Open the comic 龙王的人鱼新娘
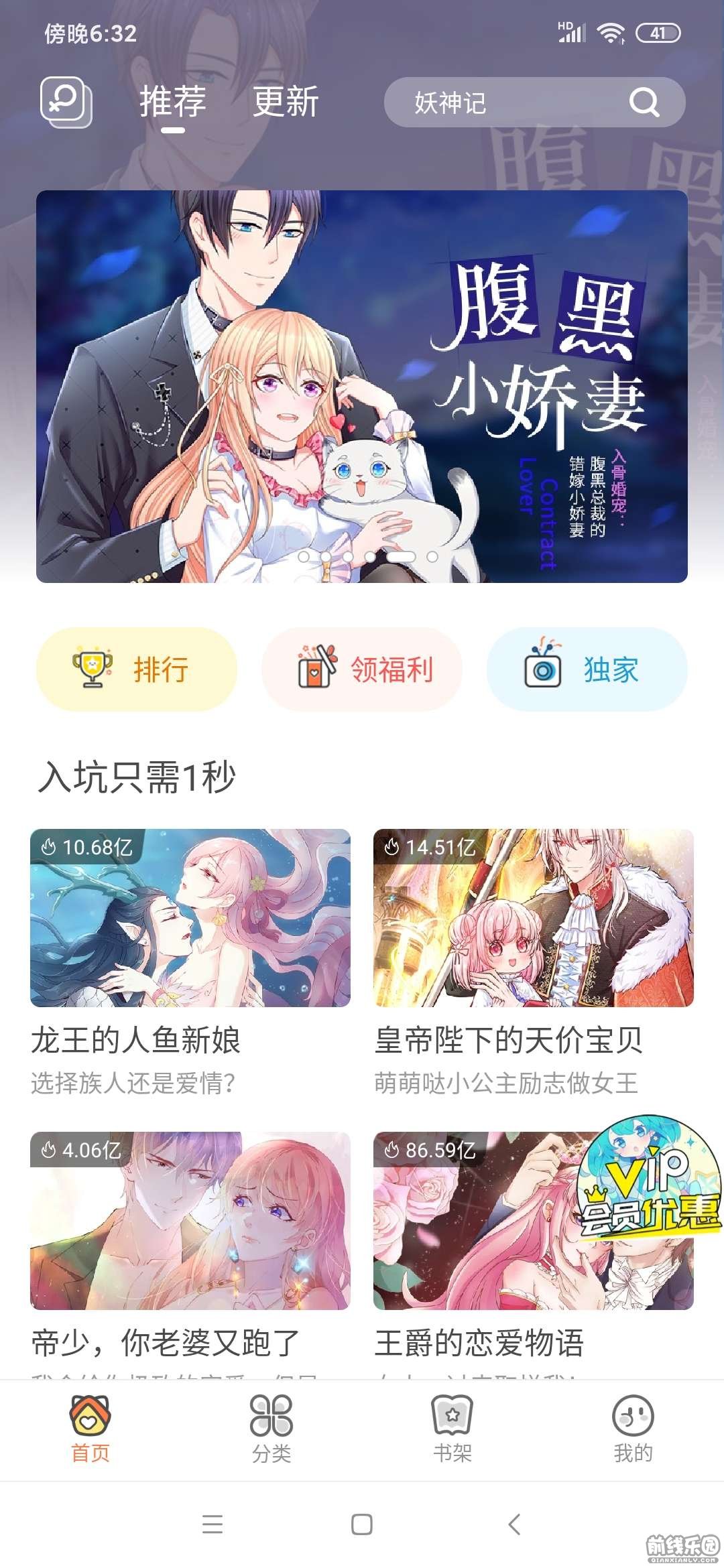The width and height of the screenshot is (724, 1568). point(190,918)
